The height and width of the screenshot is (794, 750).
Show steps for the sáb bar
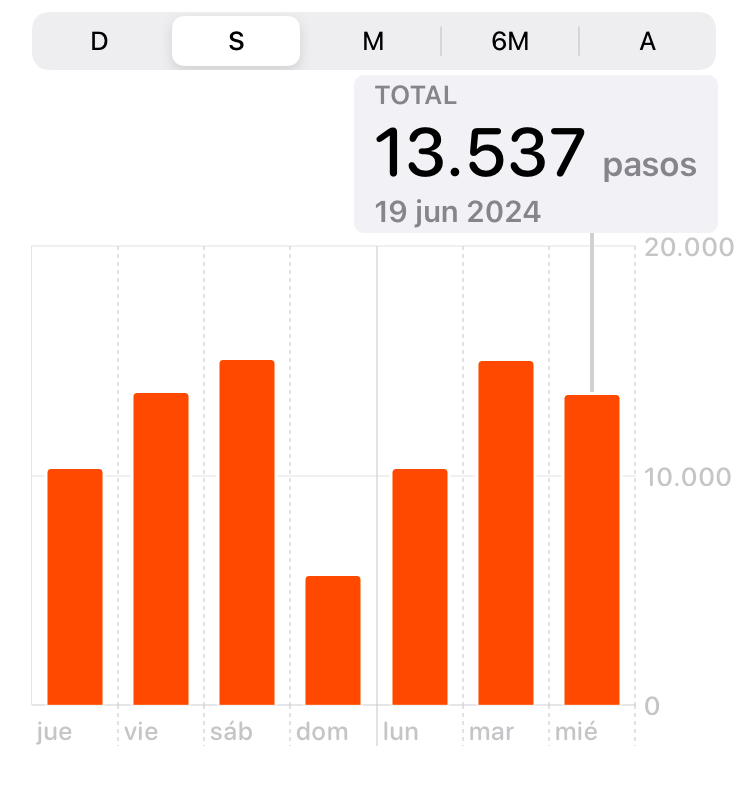[x=247, y=532]
